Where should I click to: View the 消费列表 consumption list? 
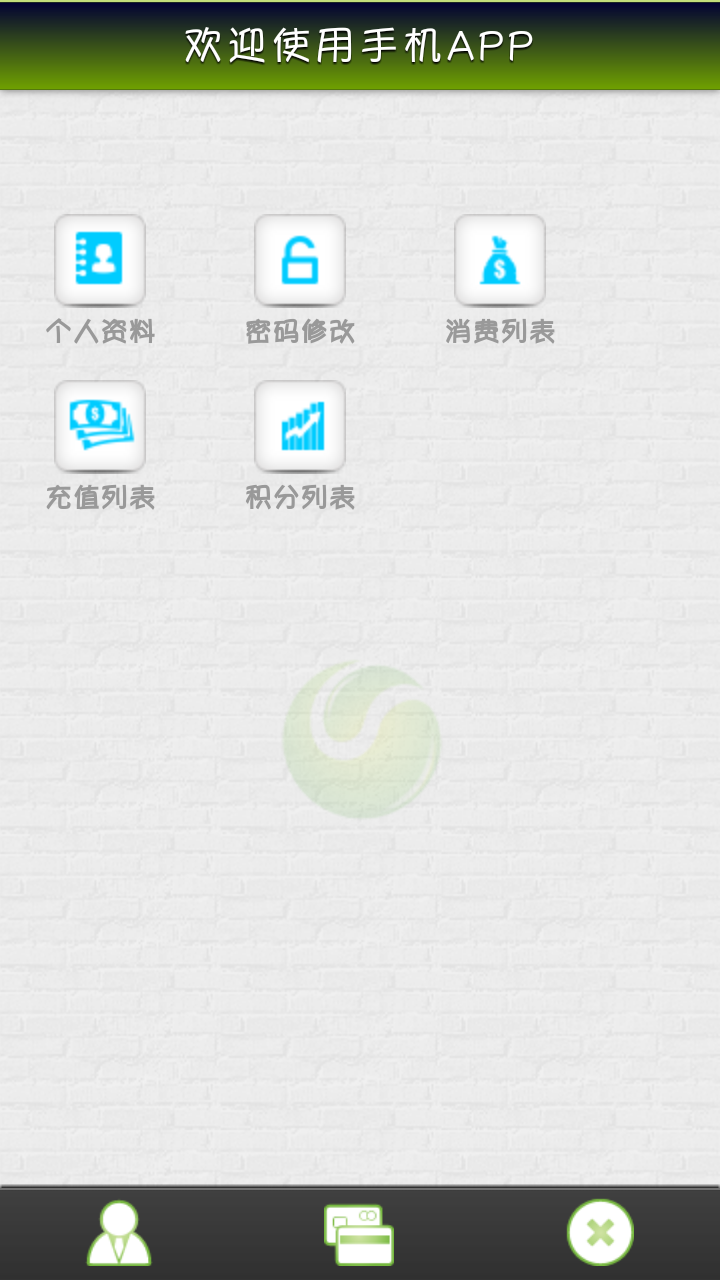(500, 260)
